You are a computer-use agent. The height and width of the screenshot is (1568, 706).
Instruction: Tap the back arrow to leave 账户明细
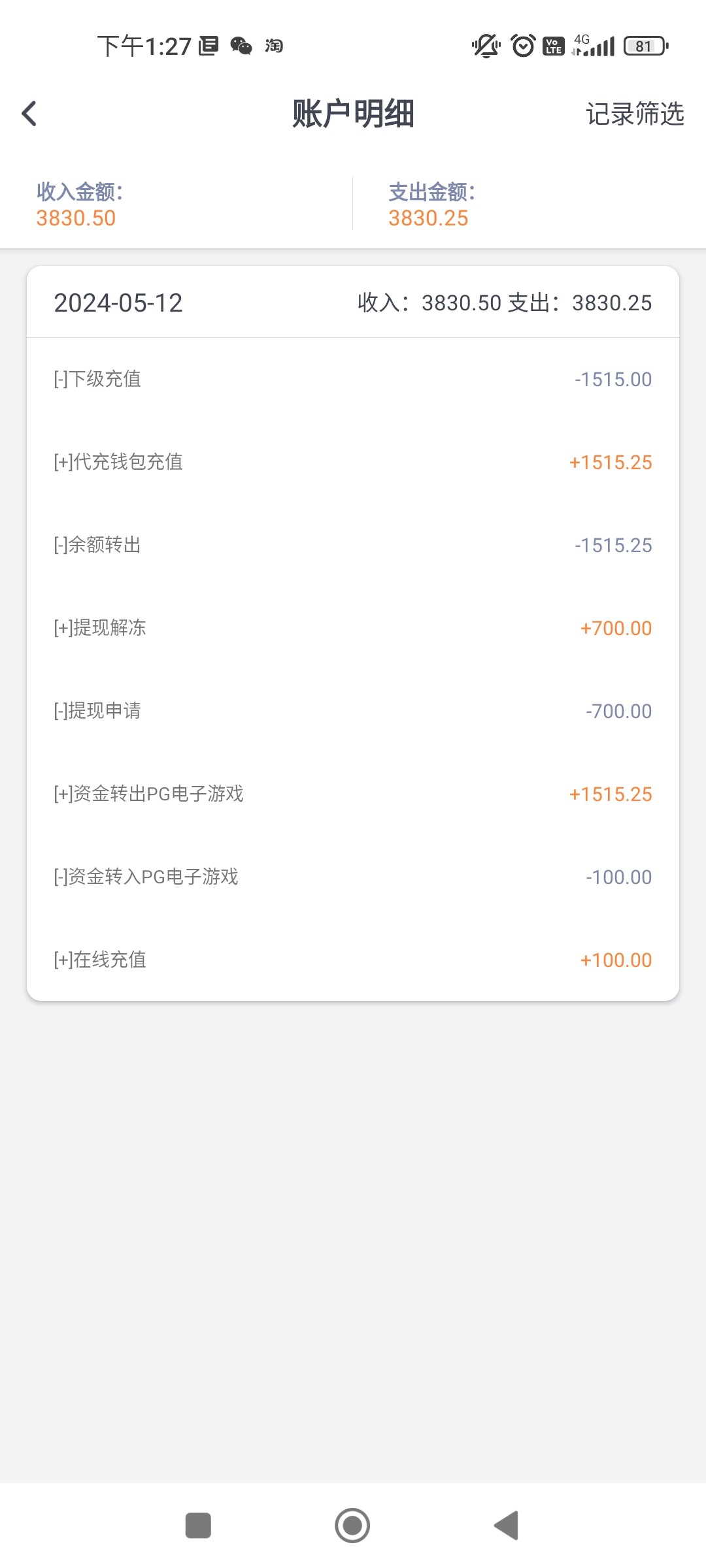[29, 114]
